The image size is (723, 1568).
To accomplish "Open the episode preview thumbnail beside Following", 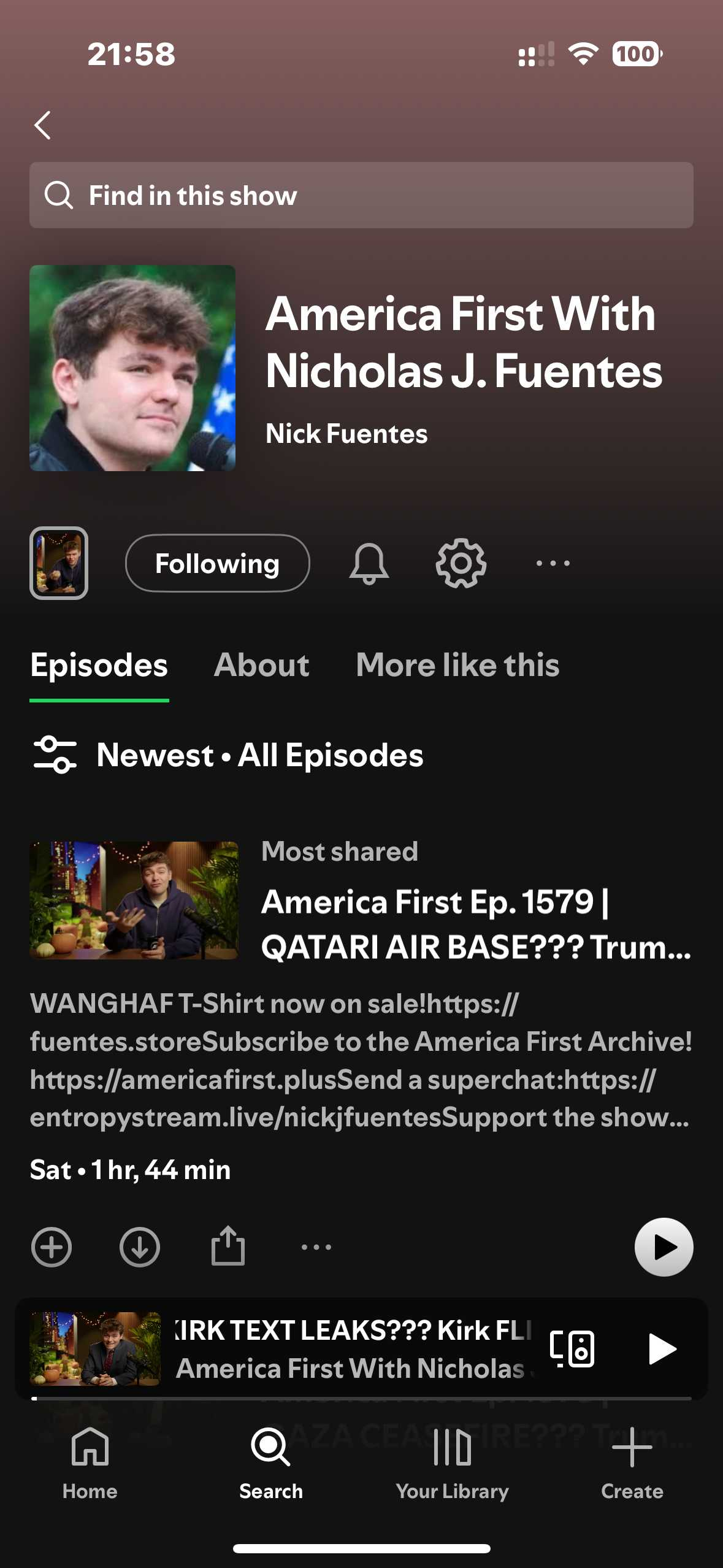I will pyautogui.click(x=59, y=563).
